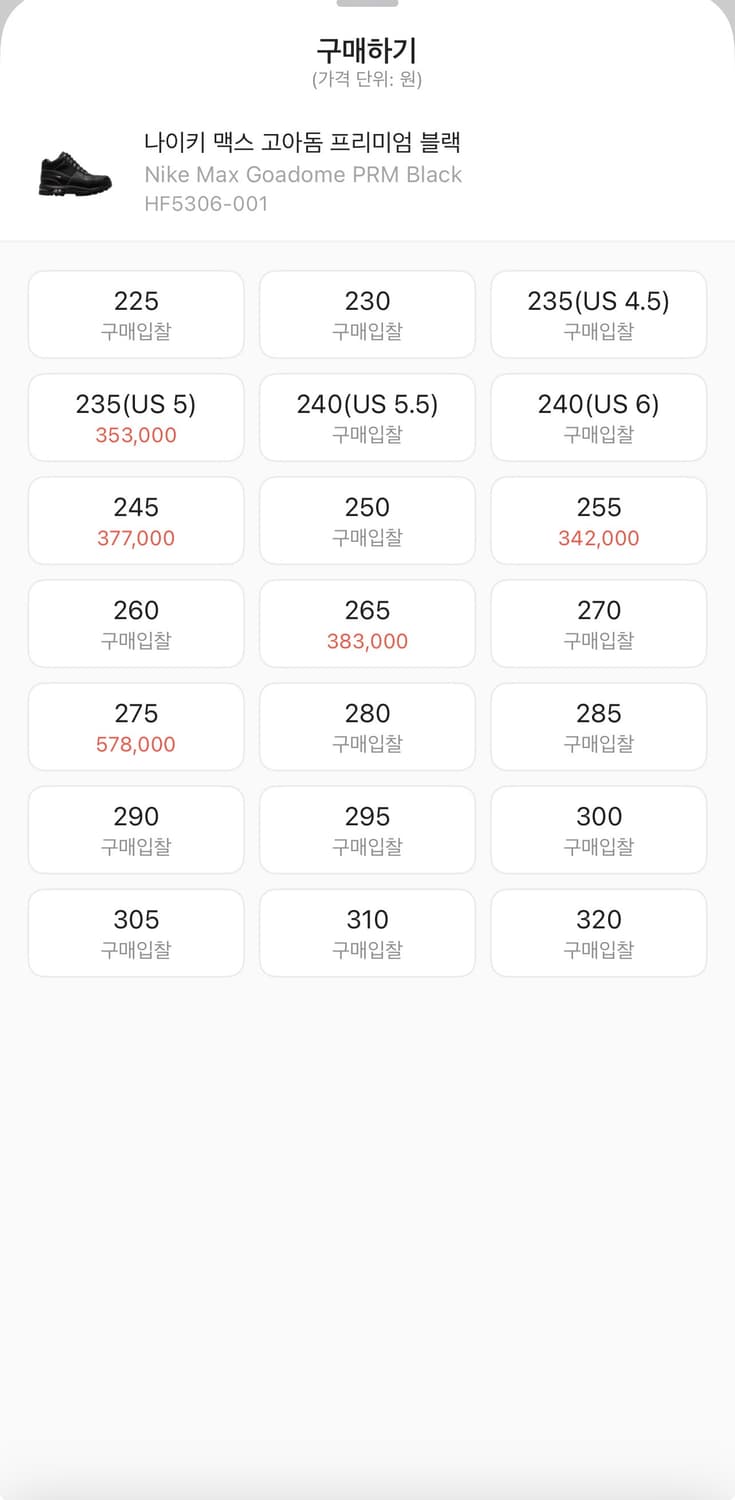The height and width of the screenshot is (1500, 735).
Task: Choose size 295 for purchase
Action: coord(367,830)
